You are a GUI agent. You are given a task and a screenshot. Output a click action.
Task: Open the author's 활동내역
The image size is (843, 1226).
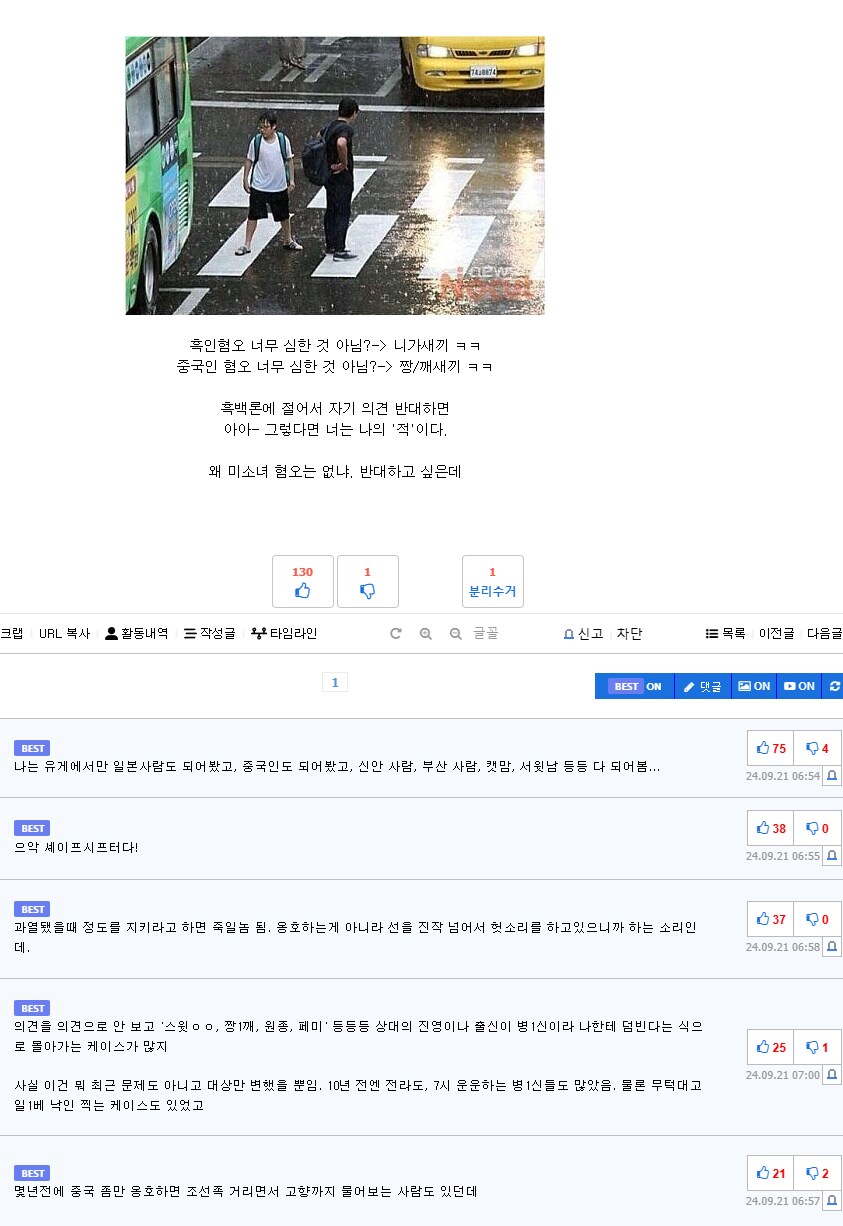point(139,633)
